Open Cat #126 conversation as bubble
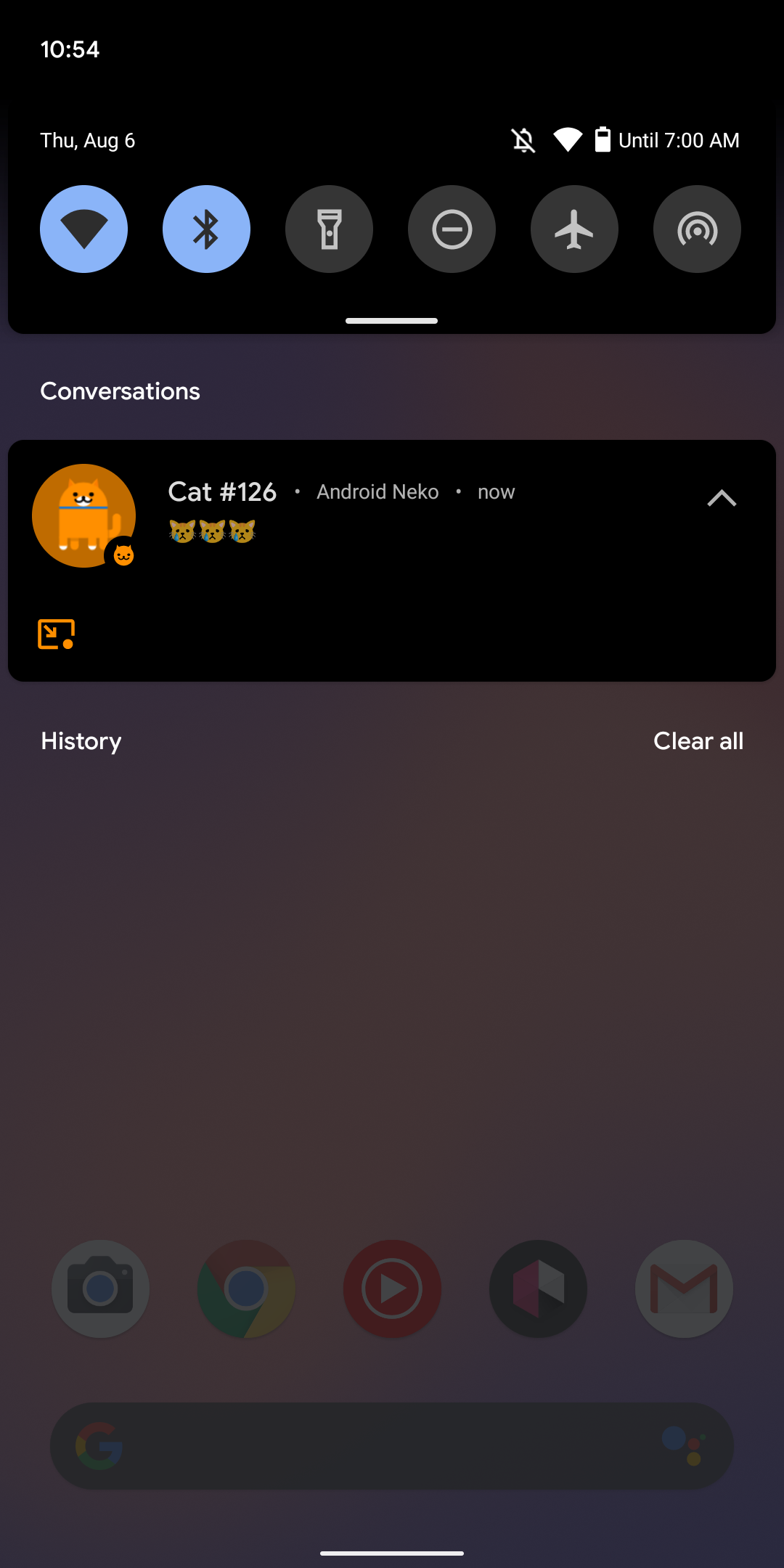Screen dimensions: 784x1568 point(56,634)
